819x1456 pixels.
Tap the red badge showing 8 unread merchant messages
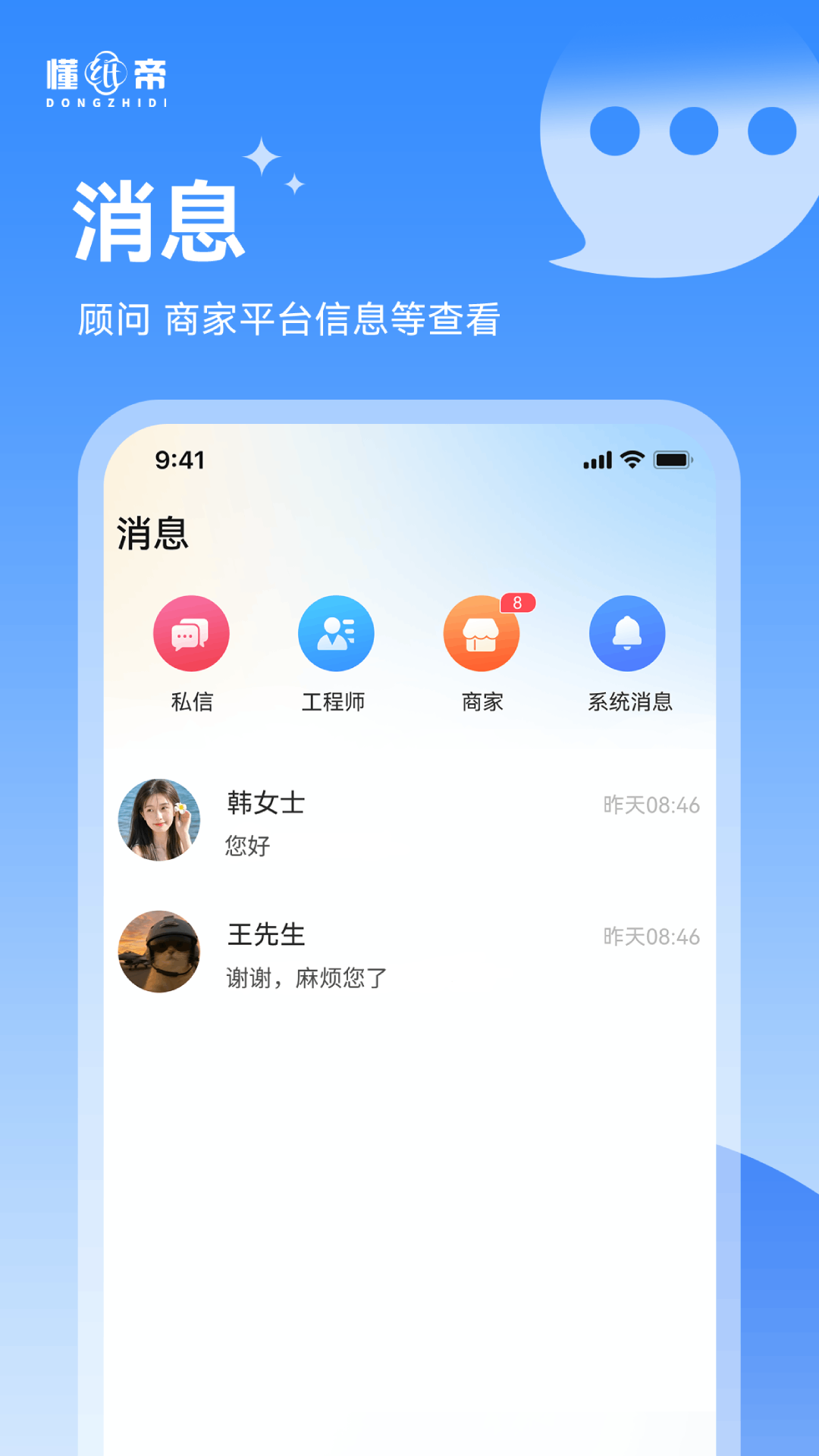[518, 601]
